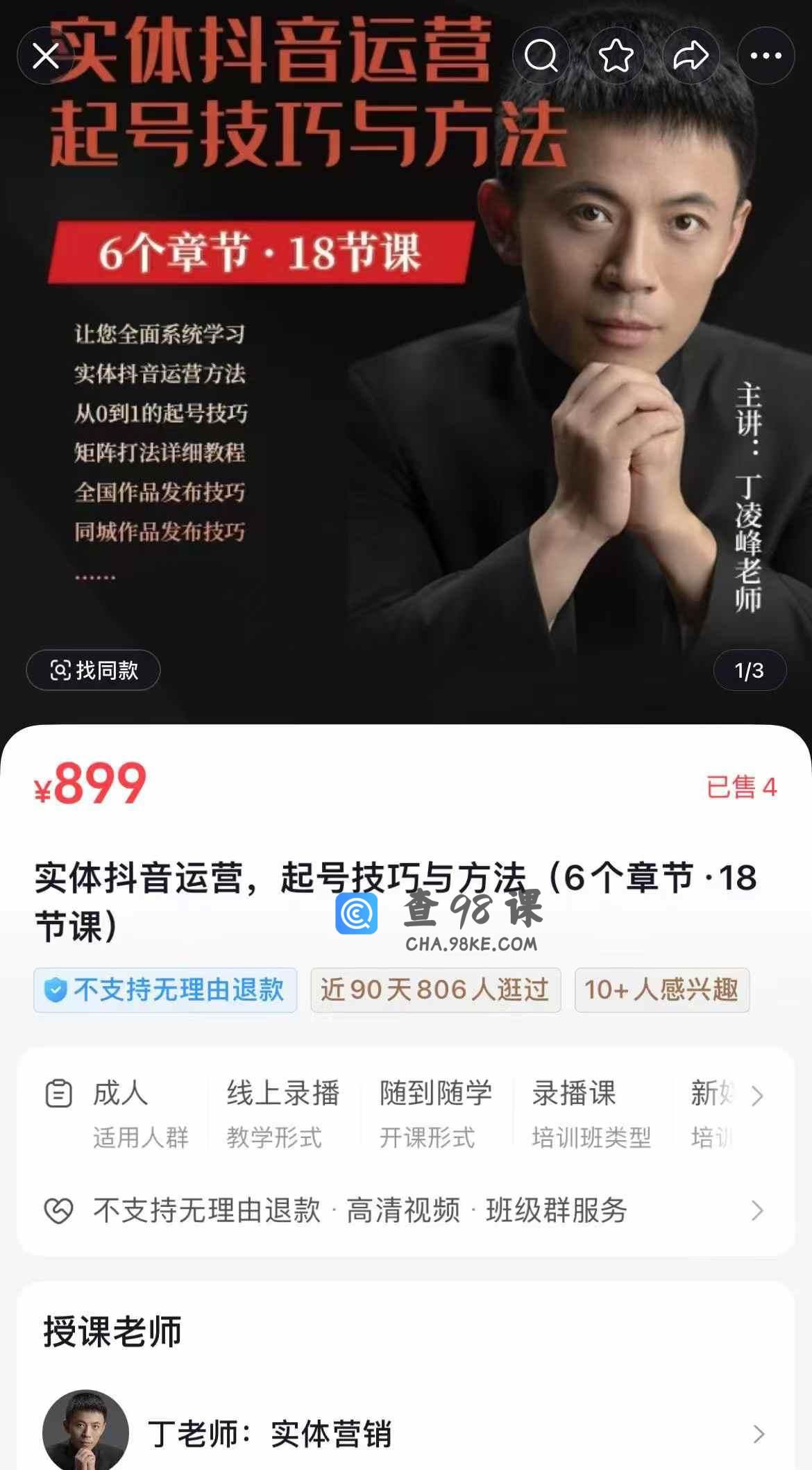This screenshot has height=1470, width=812.
Task: Share this course via arrow icon
Action: [691, 56]
